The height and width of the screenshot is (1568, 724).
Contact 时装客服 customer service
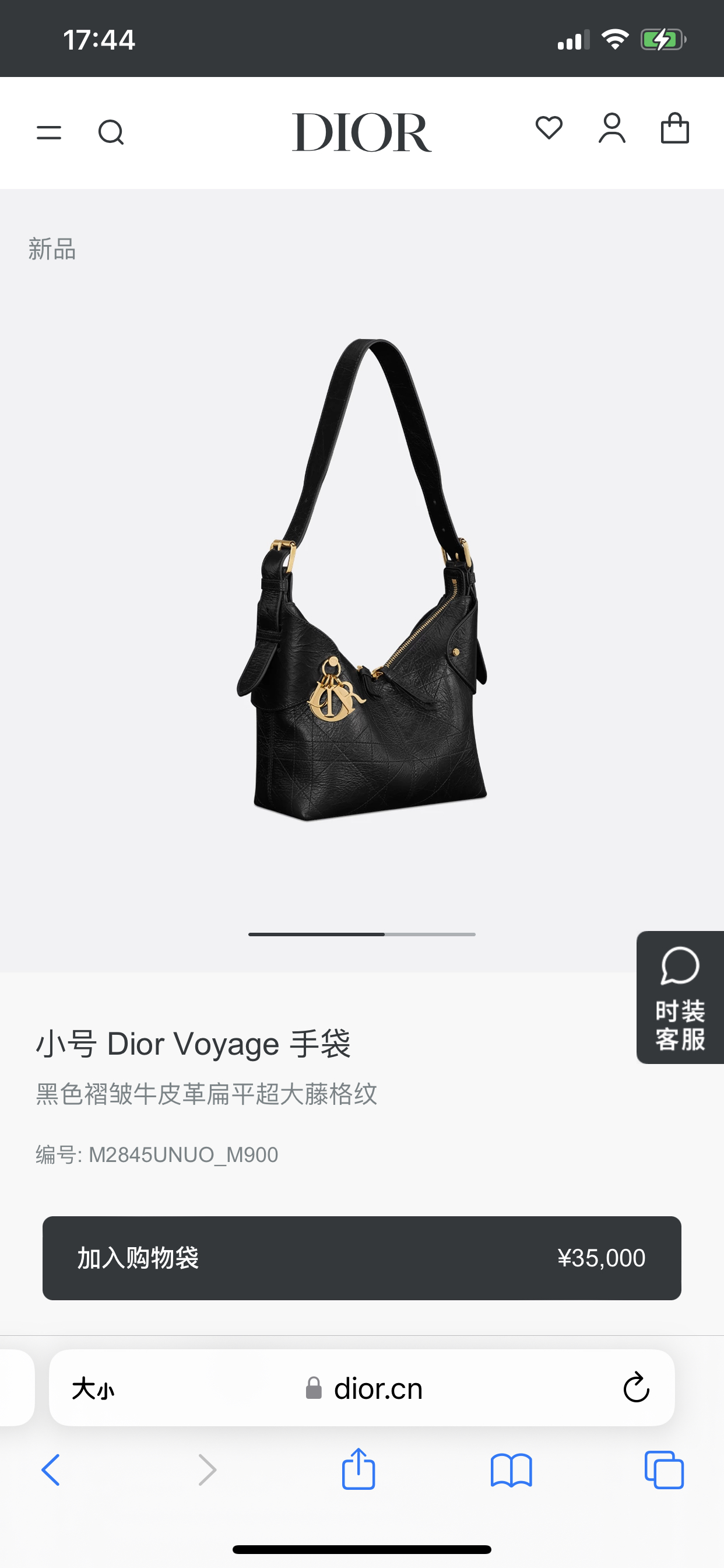(680, 998)
